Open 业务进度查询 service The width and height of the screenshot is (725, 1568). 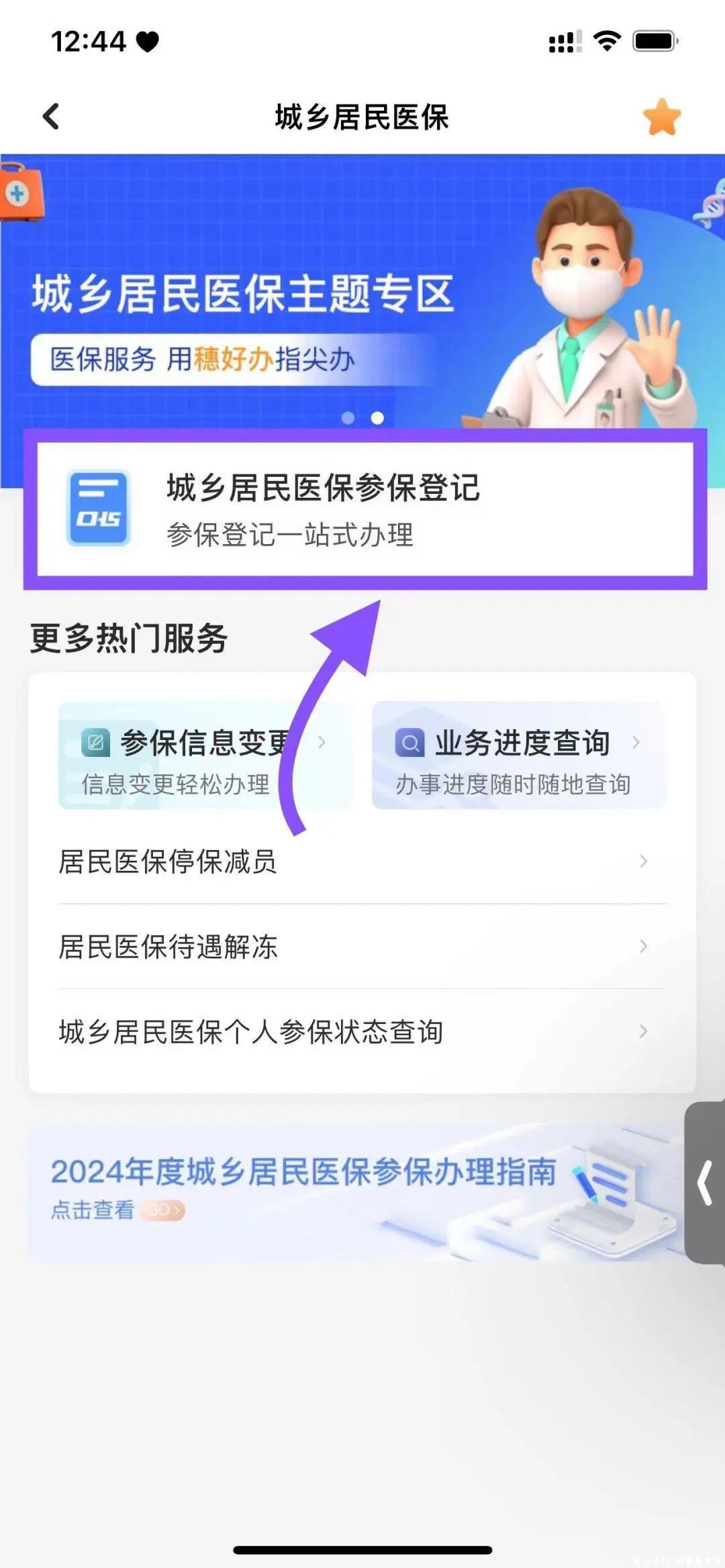point(519,755)
